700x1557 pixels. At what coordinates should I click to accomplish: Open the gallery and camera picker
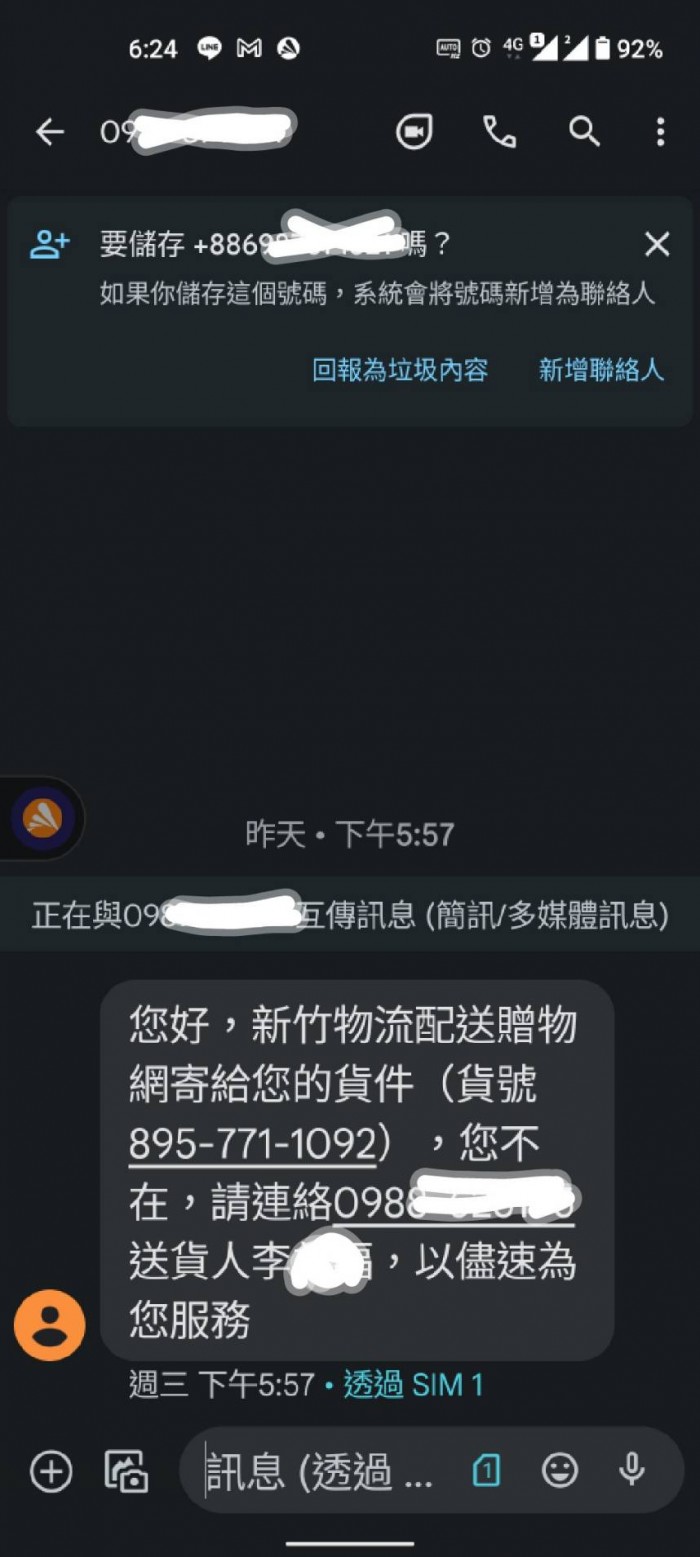(127, 1471)
